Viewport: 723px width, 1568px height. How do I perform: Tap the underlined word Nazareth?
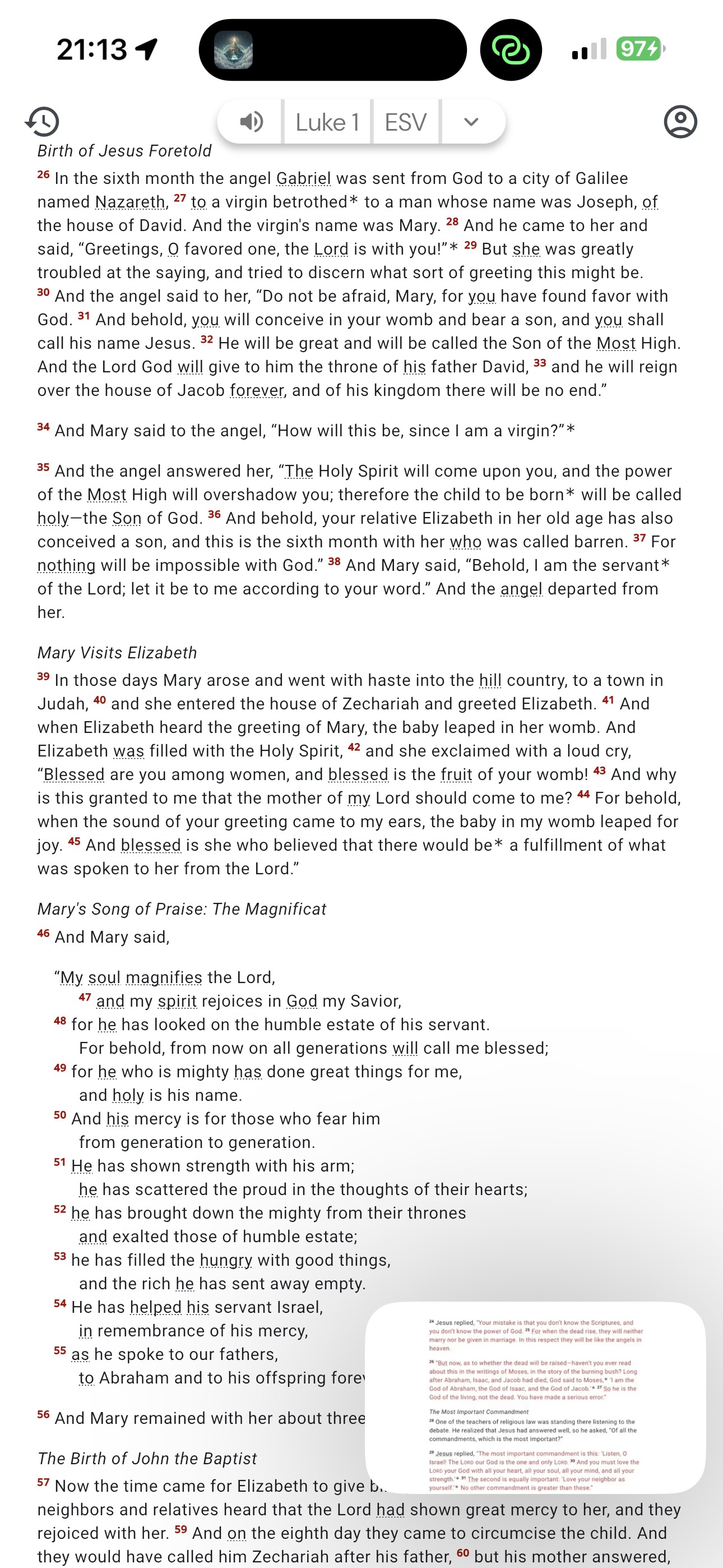coord(130,202)
